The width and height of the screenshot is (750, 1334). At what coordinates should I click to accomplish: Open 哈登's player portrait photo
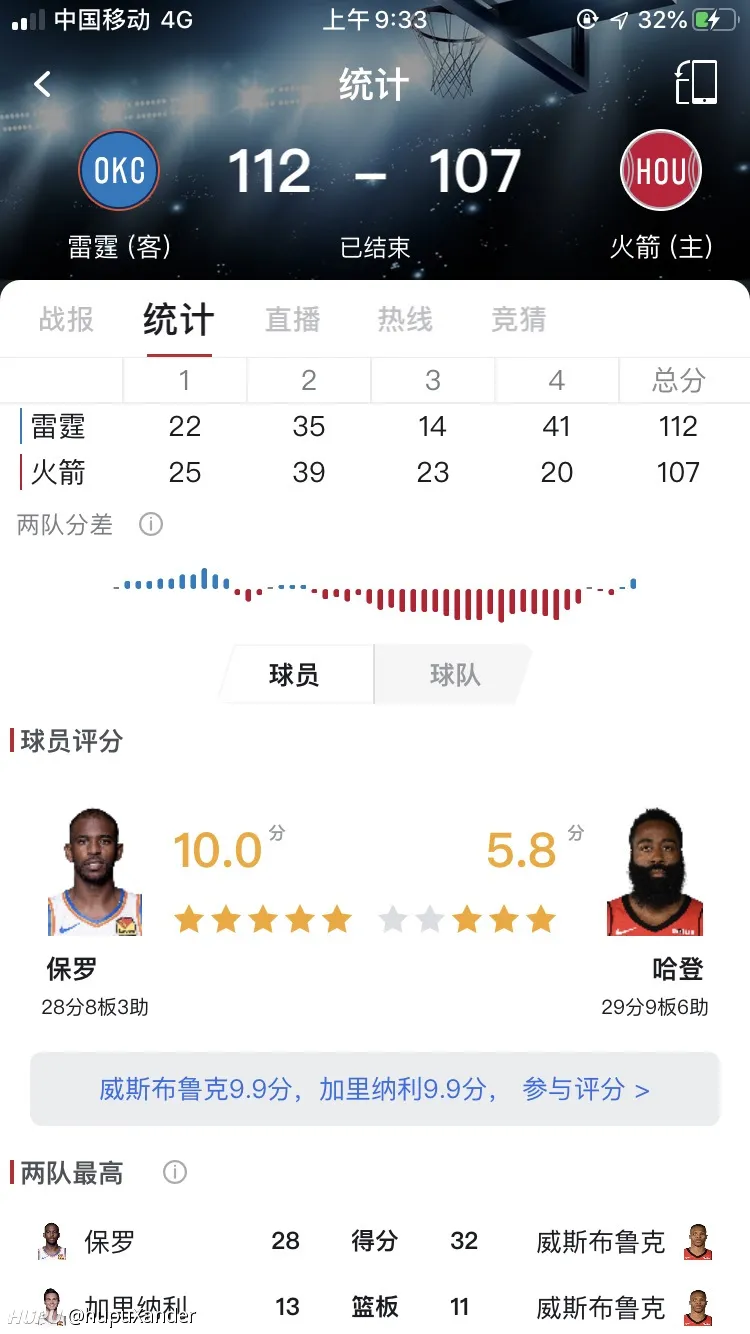653,868
